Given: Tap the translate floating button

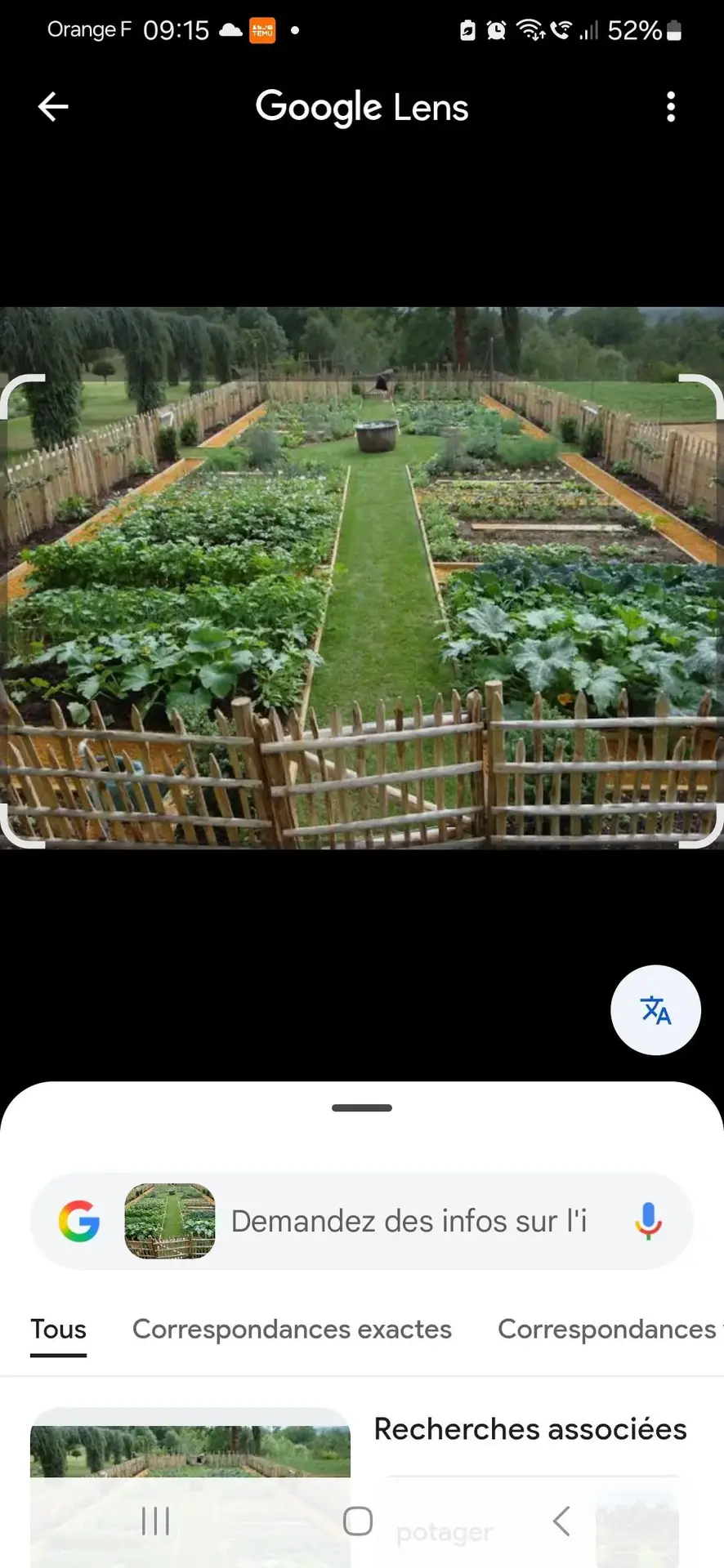Looking at the screenshot, I should point(655,1010).
